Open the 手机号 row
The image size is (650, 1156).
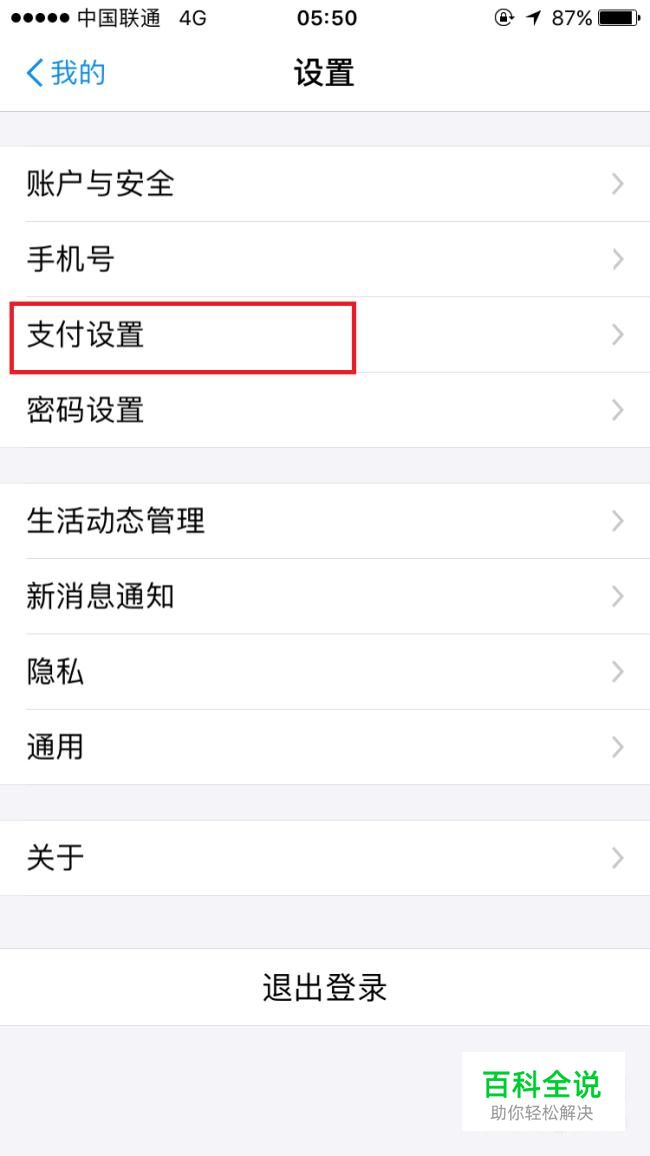click(325, 260)
